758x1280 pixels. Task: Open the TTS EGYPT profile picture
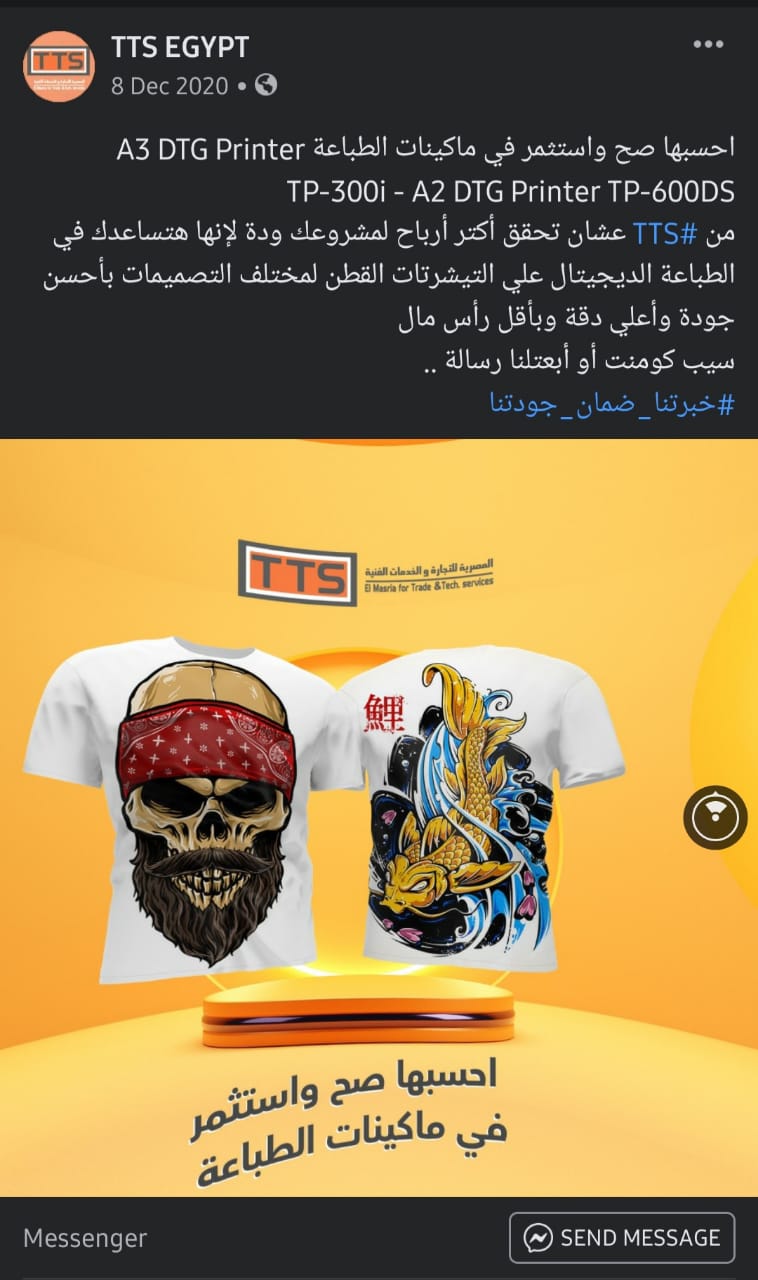click(x=59, y=66)
